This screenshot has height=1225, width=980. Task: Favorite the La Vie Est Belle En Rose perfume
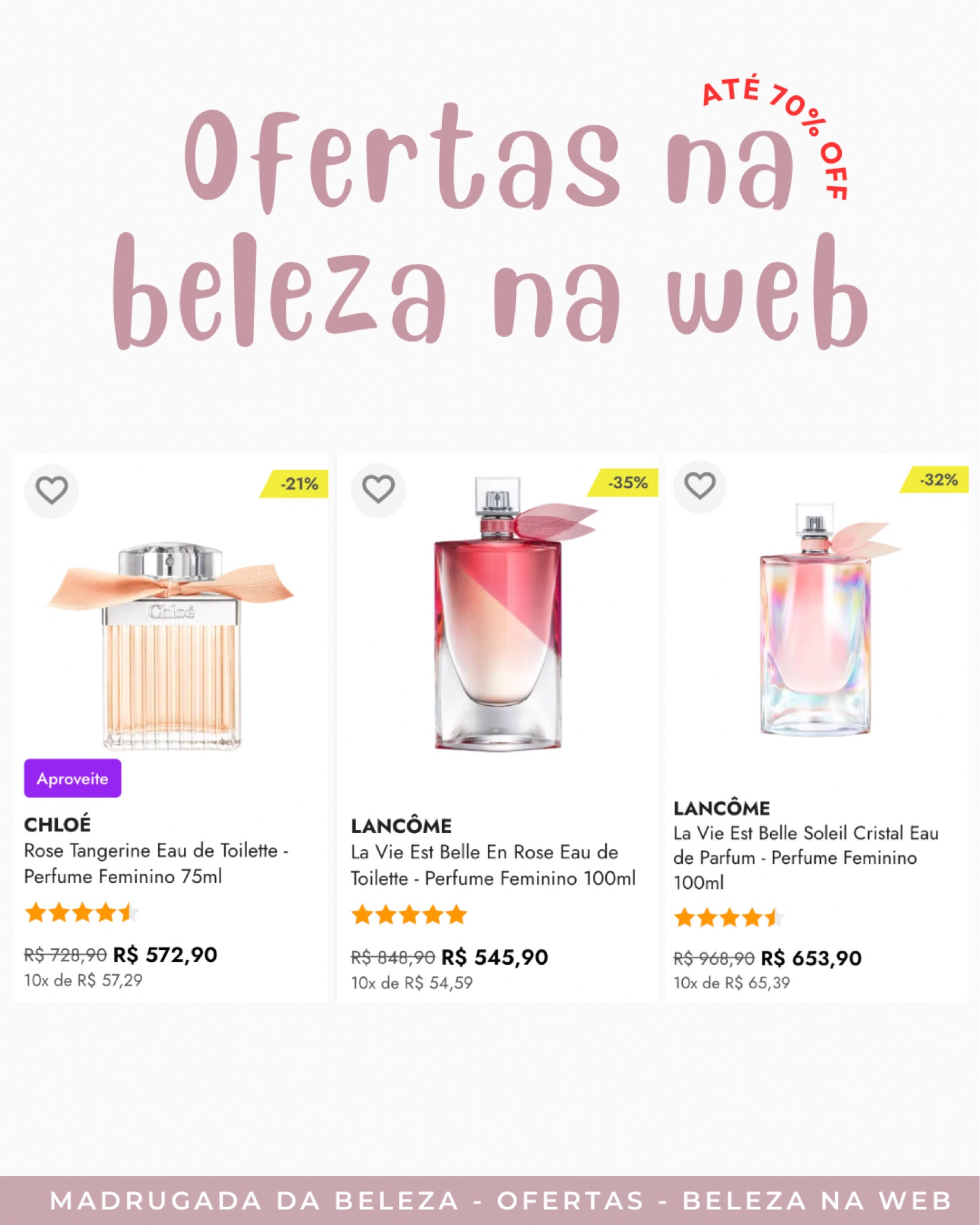[x=378, y=489]
